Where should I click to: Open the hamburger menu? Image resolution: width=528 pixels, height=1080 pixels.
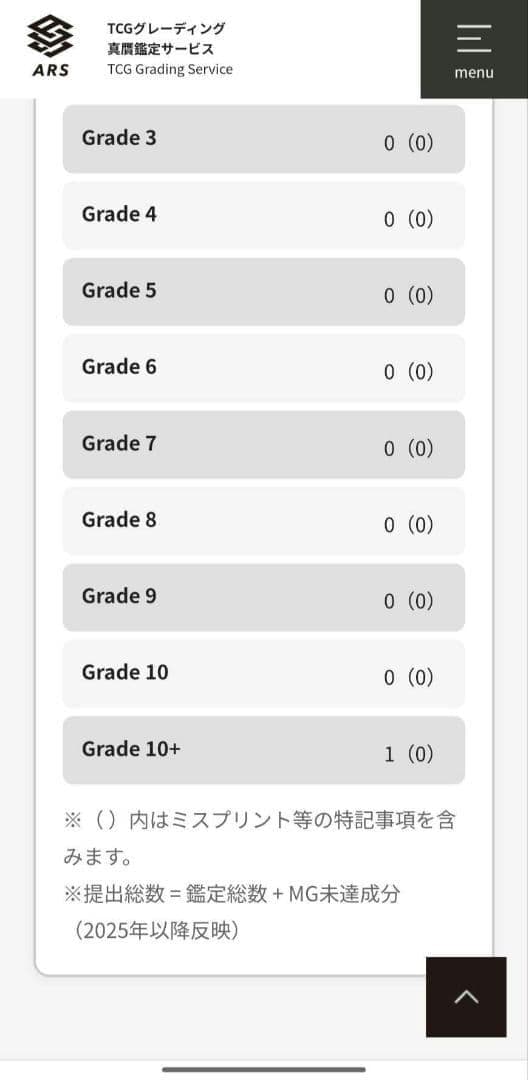[474, 49]
